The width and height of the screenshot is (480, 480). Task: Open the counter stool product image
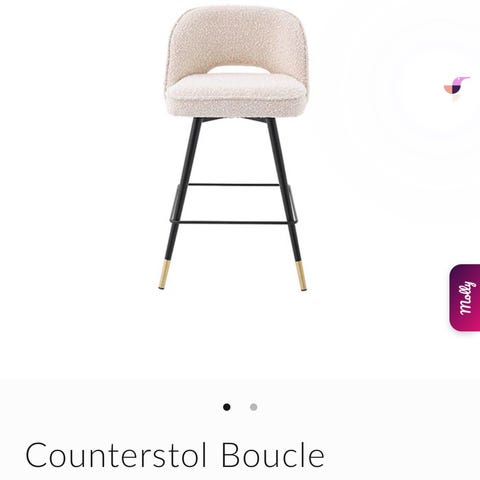[x=236, y=148]
